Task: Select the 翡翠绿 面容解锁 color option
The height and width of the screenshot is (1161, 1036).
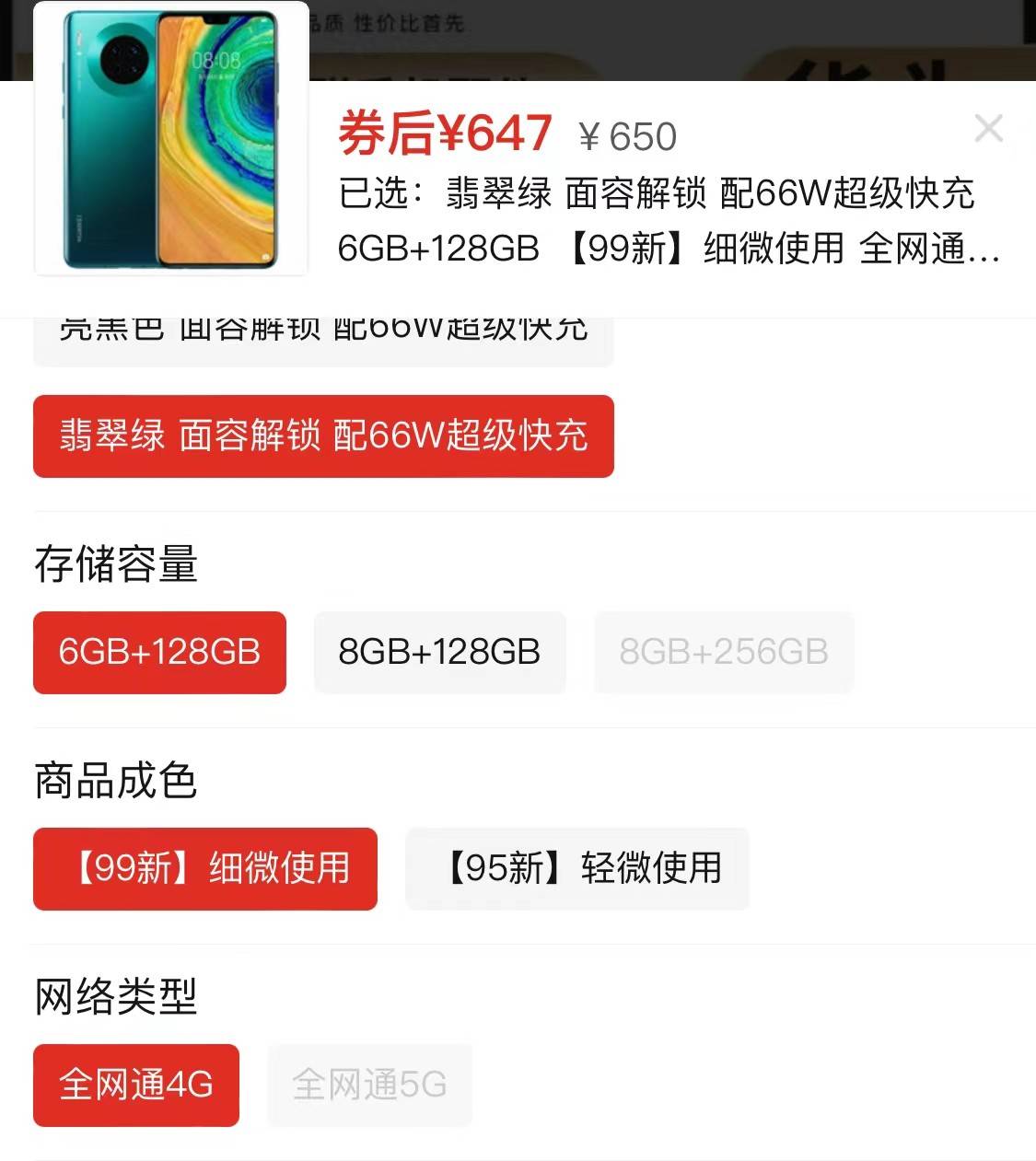Action: coord(323,436)
